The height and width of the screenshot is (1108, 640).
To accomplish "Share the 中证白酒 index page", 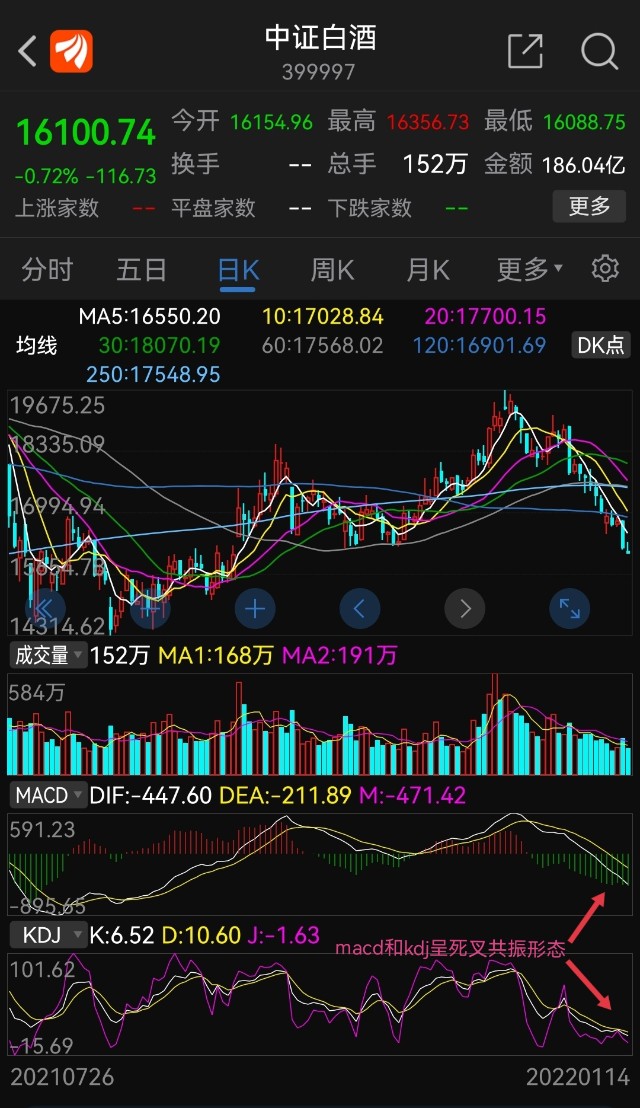I will 525,51.
